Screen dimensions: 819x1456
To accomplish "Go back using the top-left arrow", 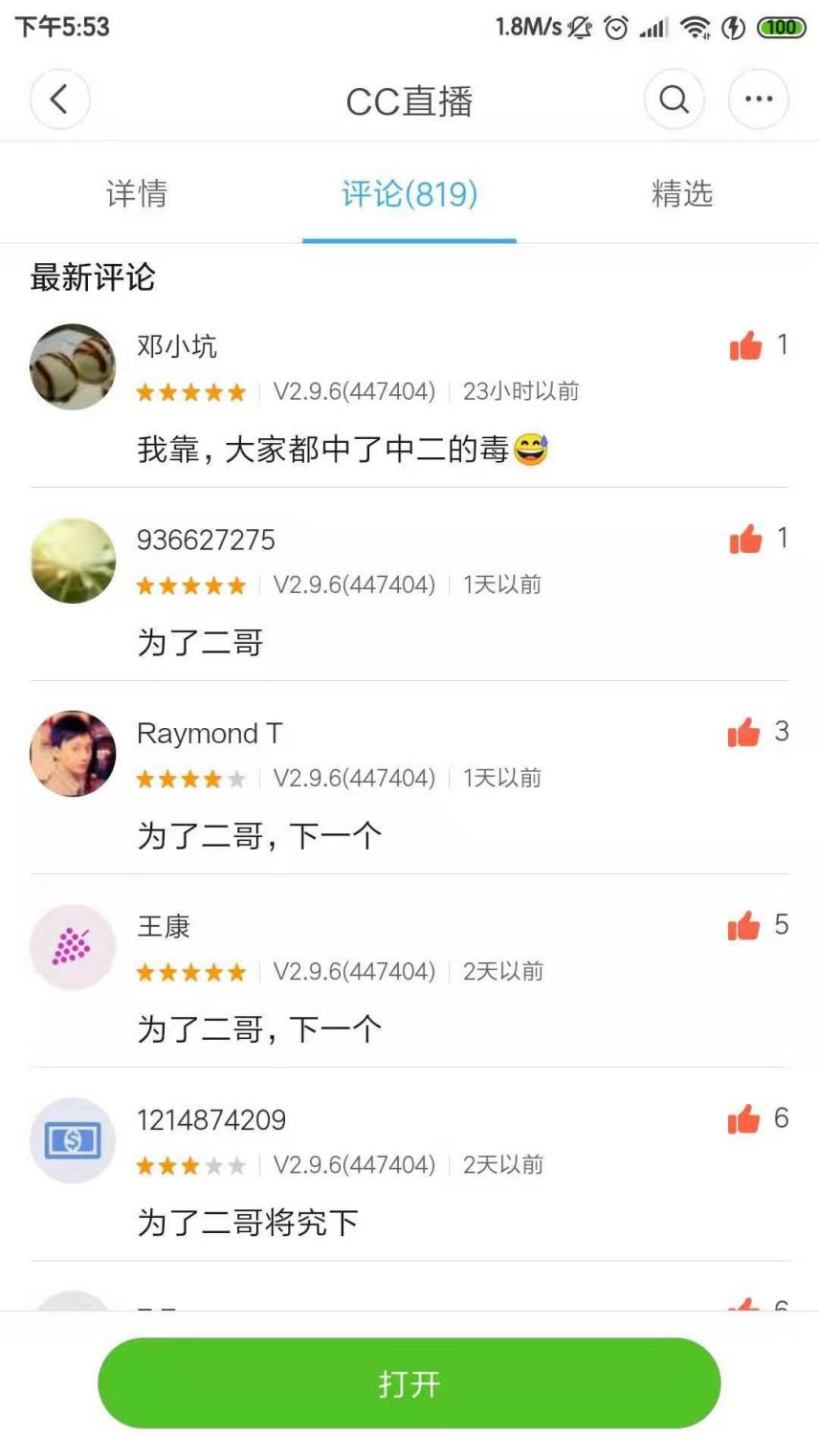I will click(59, 99).
